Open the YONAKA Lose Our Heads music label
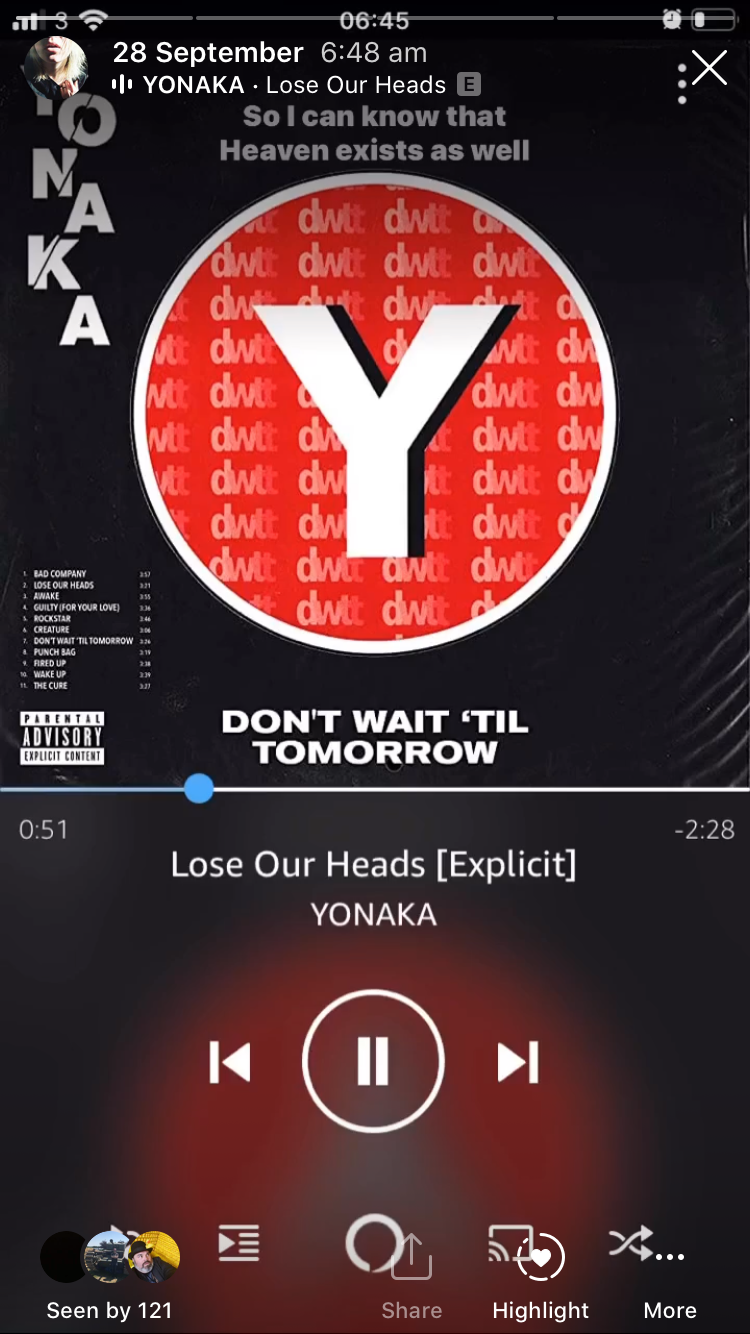 click(296, 85)
